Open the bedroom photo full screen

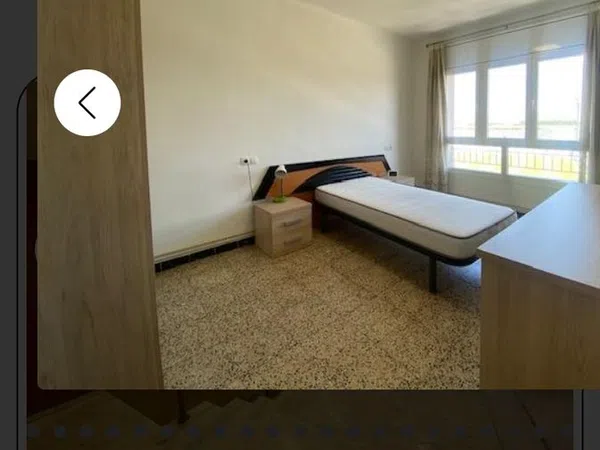(x=330, y=220)
